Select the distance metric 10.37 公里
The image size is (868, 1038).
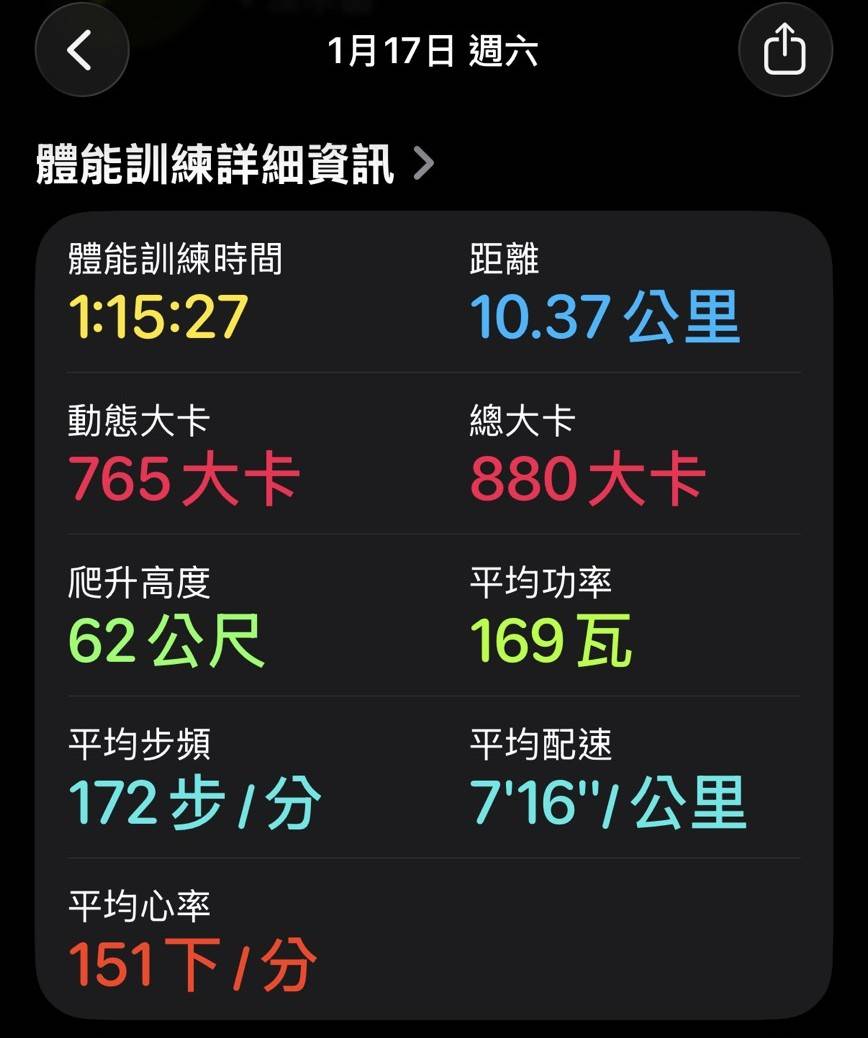point(603,314)
